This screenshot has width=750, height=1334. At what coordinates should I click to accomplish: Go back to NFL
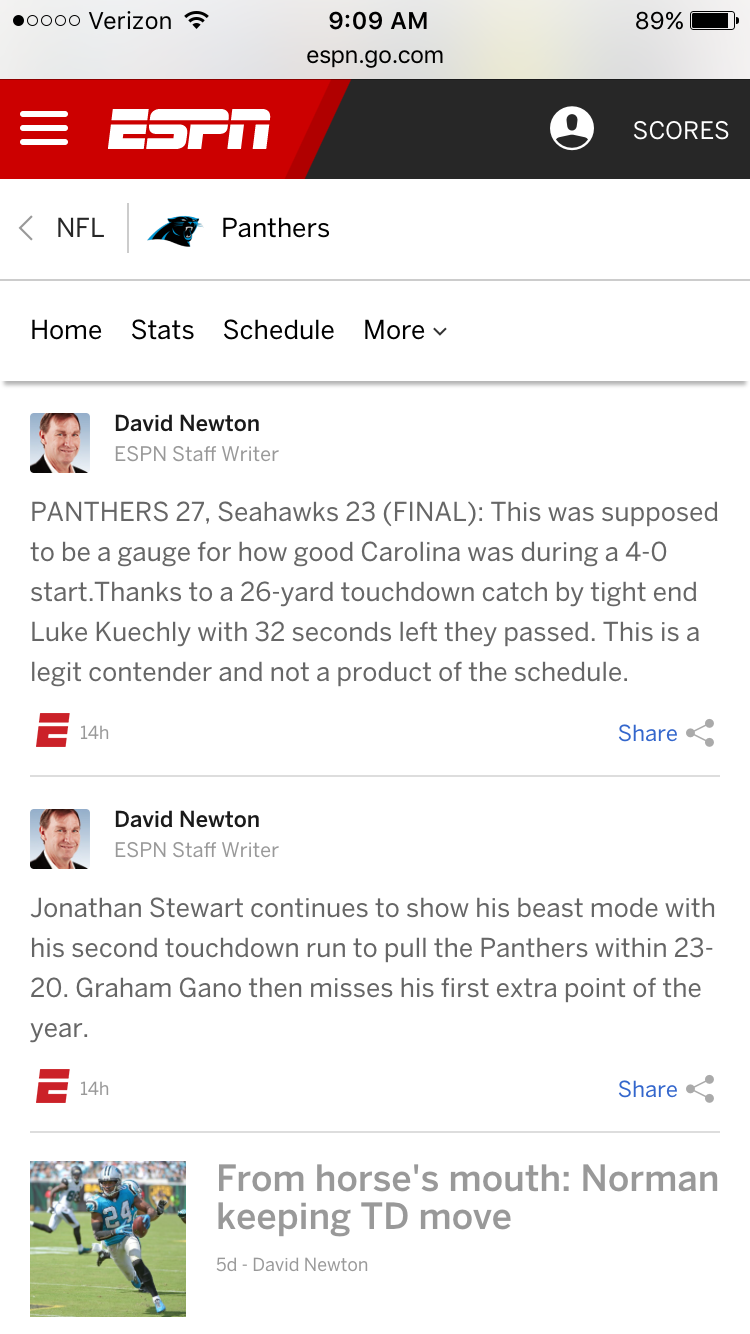[x=62, y=228]
